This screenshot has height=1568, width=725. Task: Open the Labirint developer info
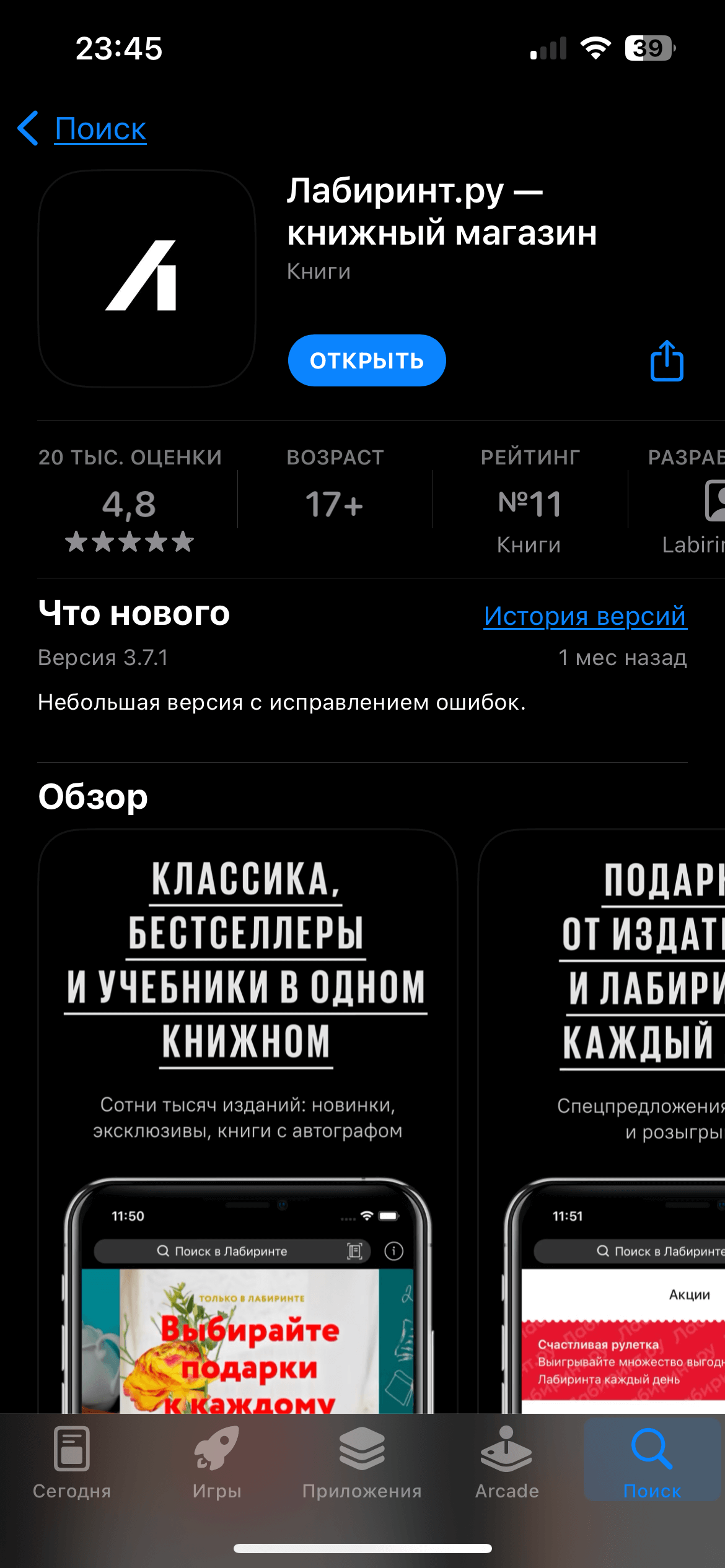[686, 500]
